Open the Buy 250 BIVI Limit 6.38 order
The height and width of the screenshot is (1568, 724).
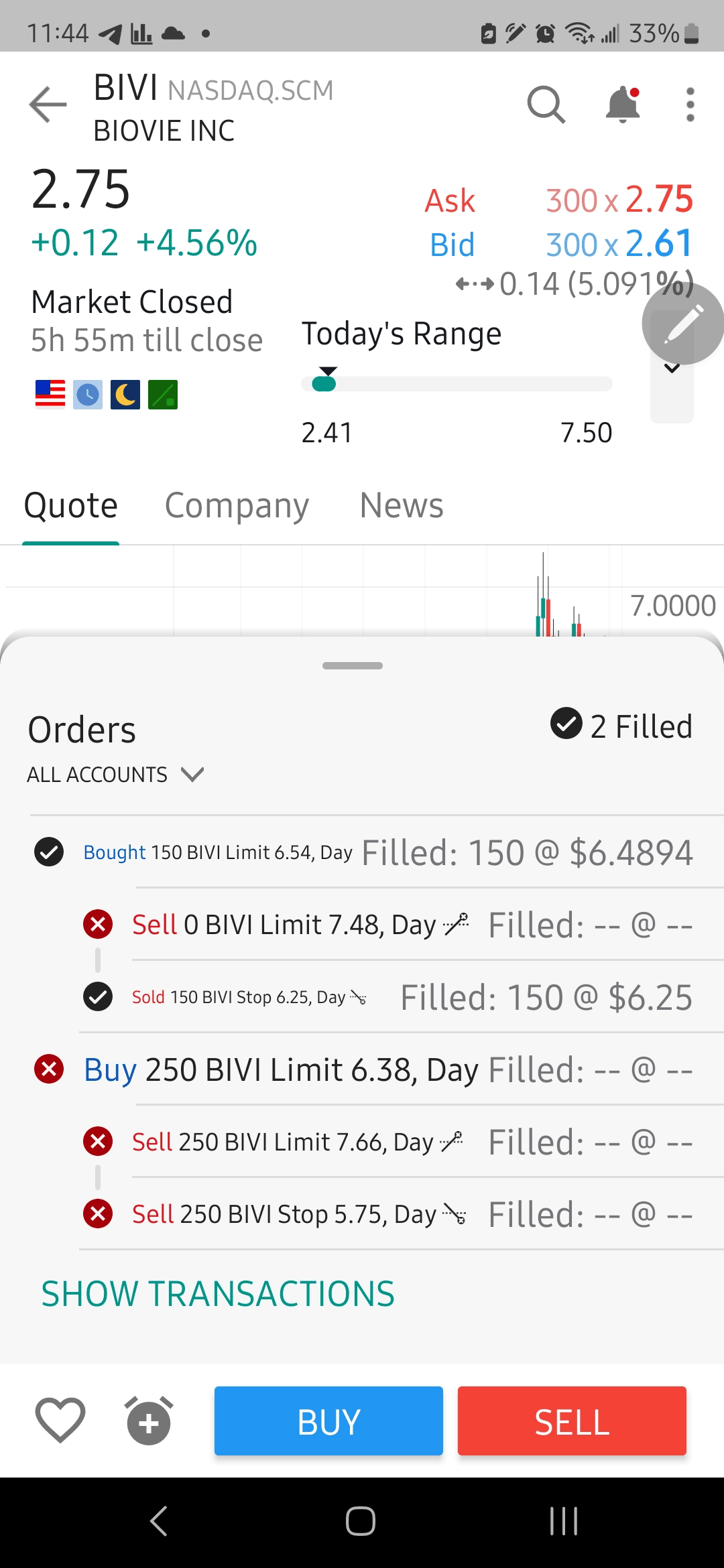pyautogui.click(x=280, y=1069)
